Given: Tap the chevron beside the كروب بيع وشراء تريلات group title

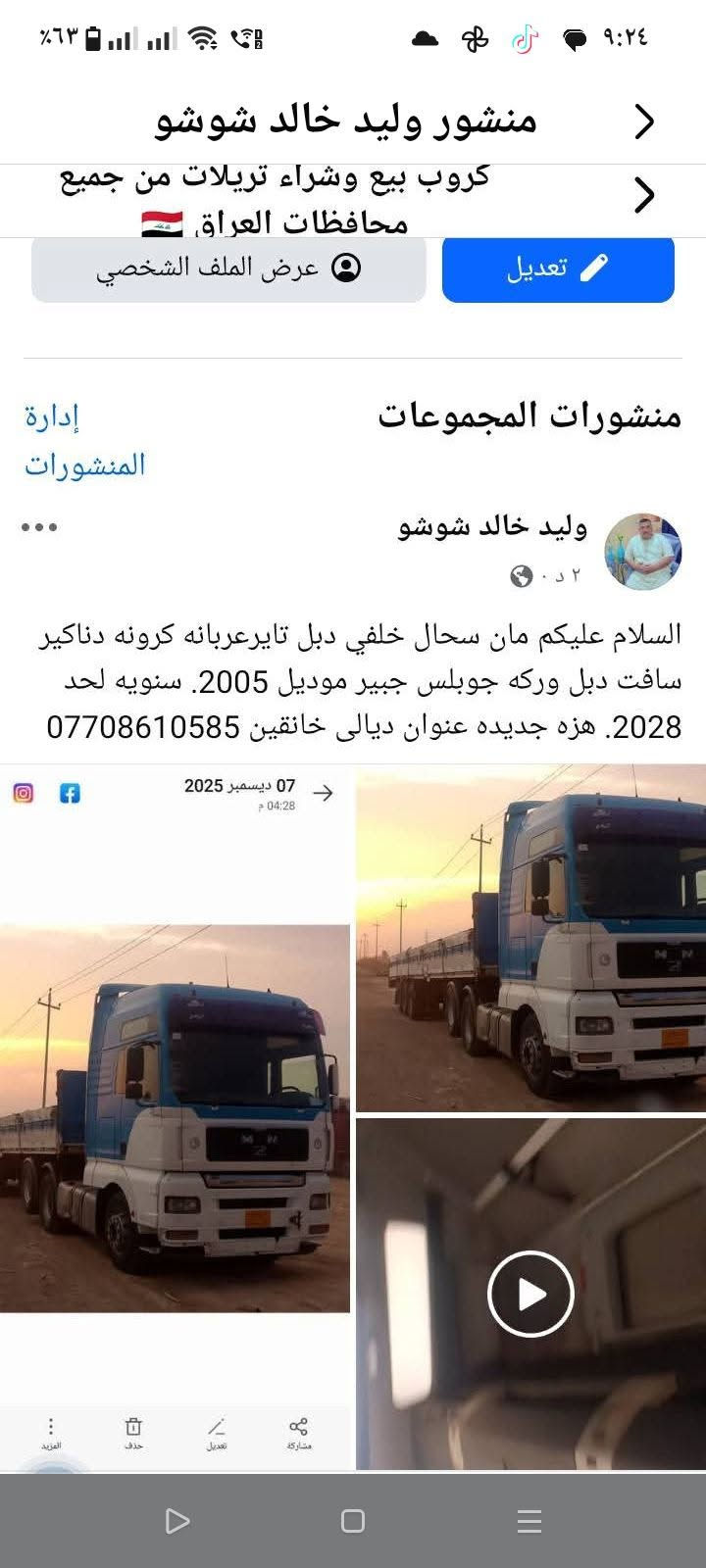Looking at the screenshot, I should [x=643, y=195].
